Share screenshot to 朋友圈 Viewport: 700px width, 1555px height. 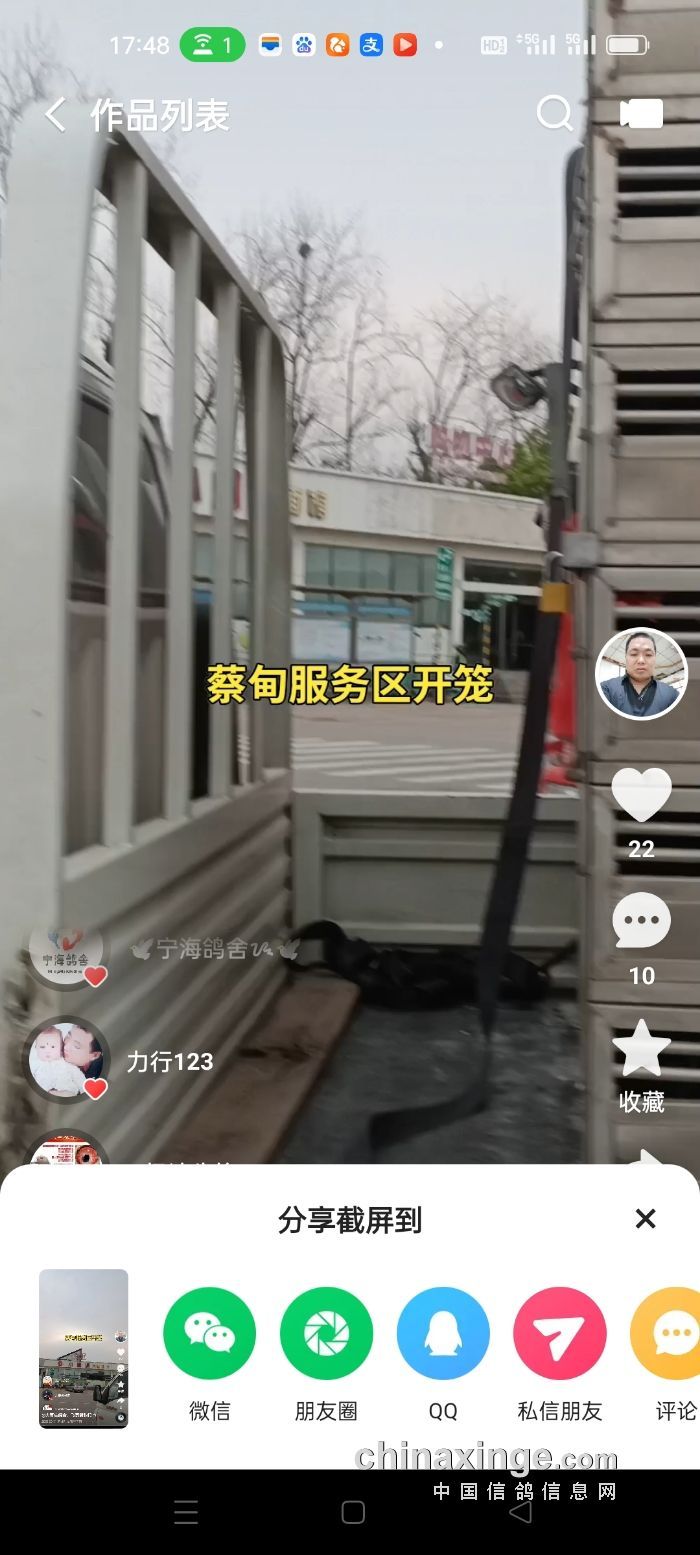pyautogui.click(x=326, y=1333)
